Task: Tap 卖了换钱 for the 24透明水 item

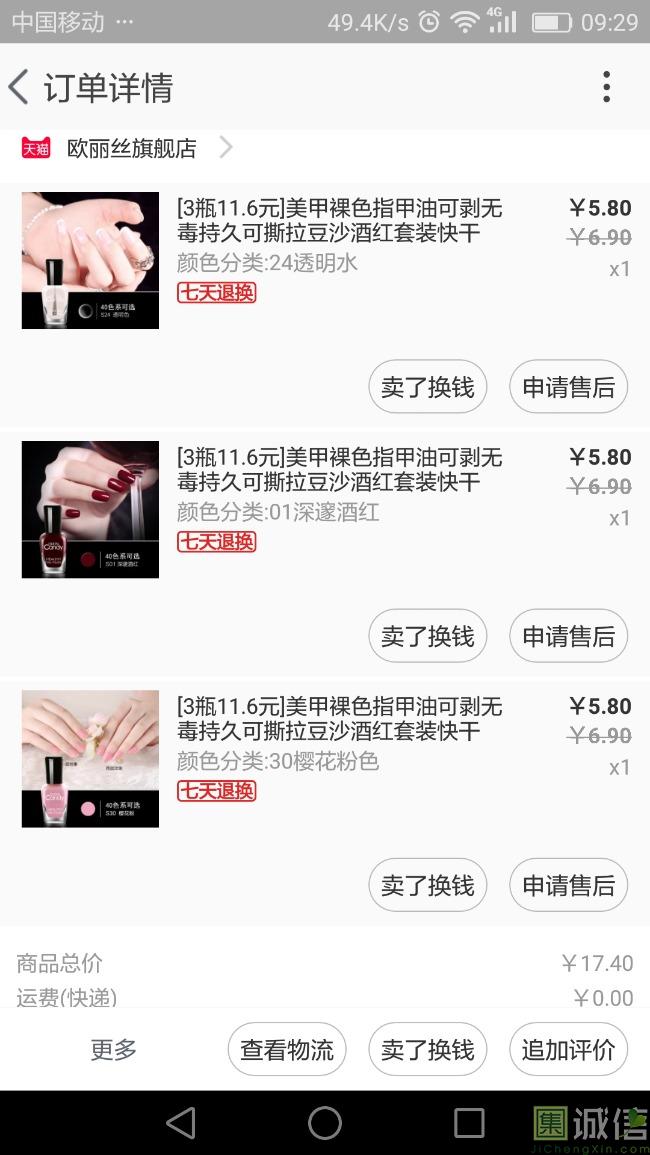Action: (x=427, y=387)
